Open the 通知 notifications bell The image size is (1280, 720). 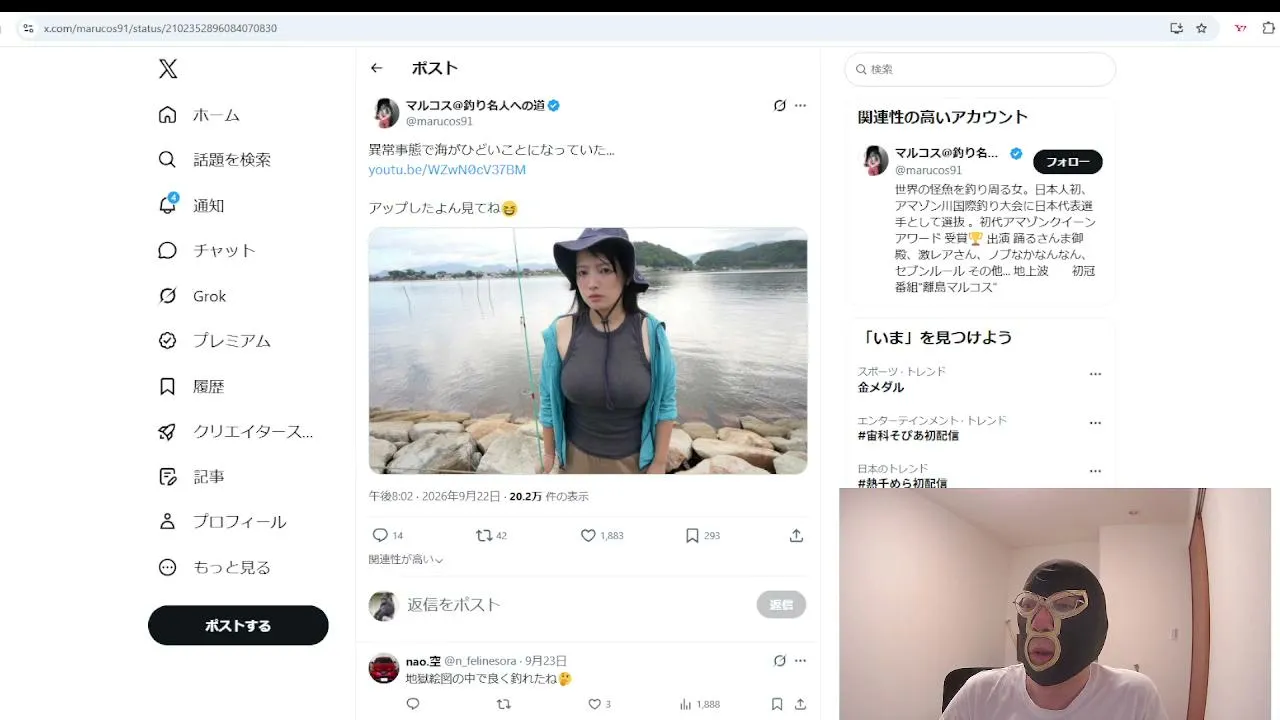pos(191,205)
